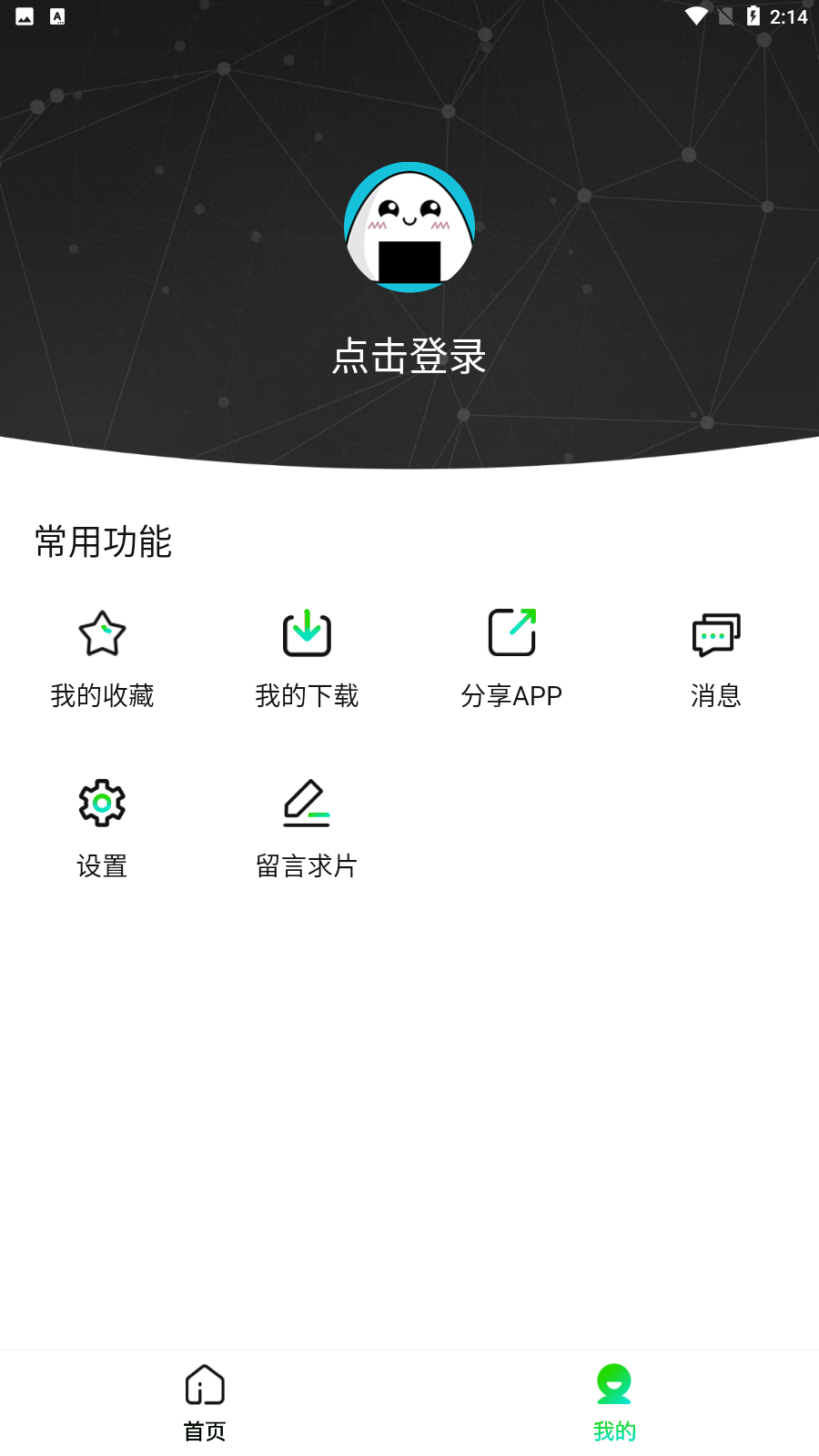Select the 我的下载 download icon
Viewport: 819px width, 1456px height.
307,633
